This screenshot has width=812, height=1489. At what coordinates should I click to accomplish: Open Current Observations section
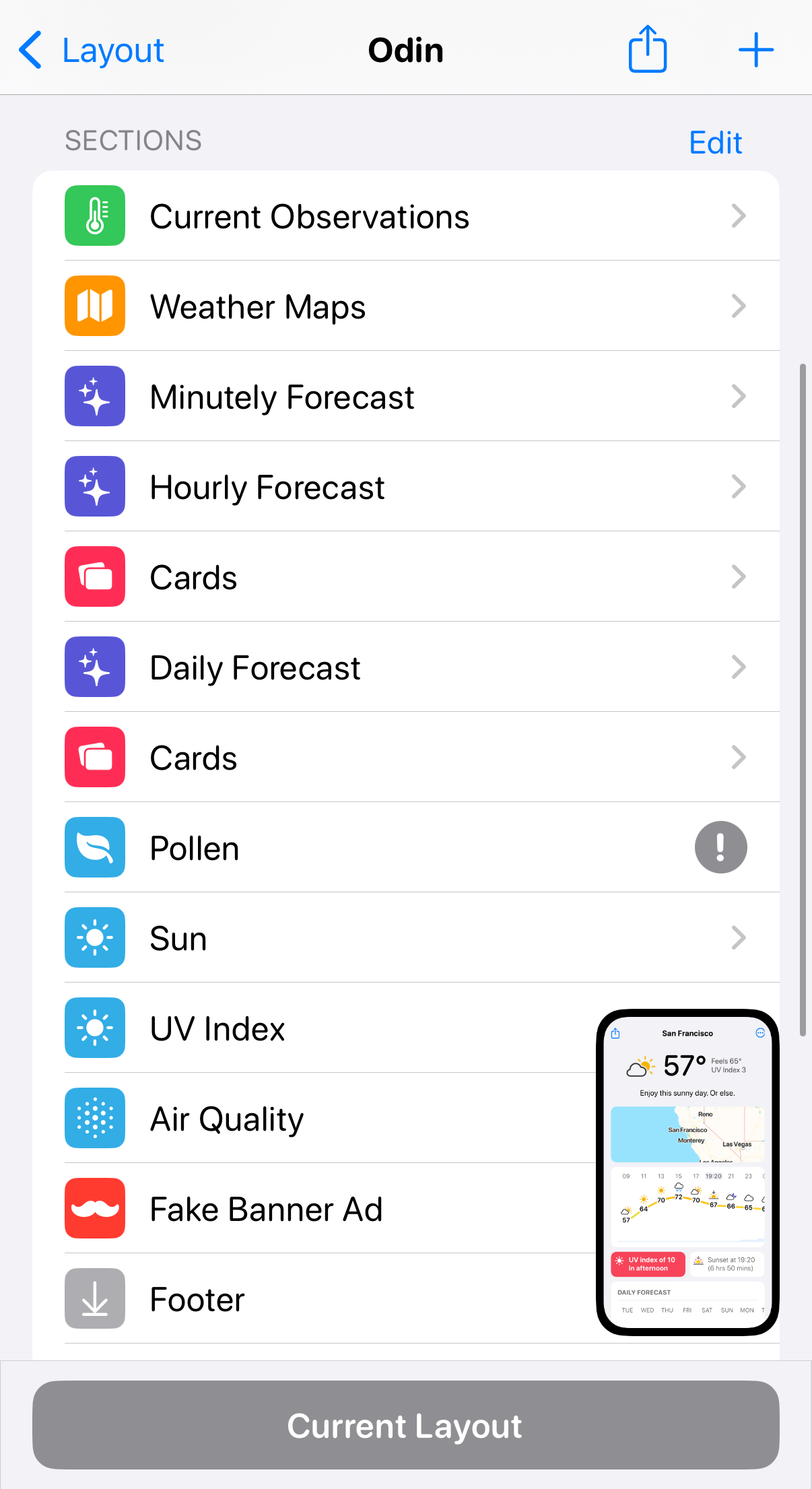pos(405,216)
